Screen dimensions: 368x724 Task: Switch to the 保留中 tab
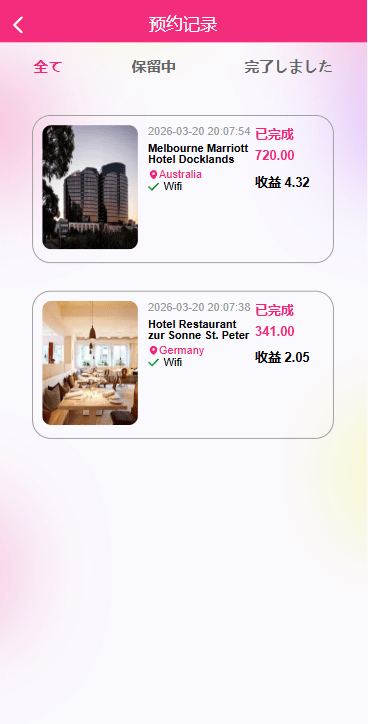[154, 67]
